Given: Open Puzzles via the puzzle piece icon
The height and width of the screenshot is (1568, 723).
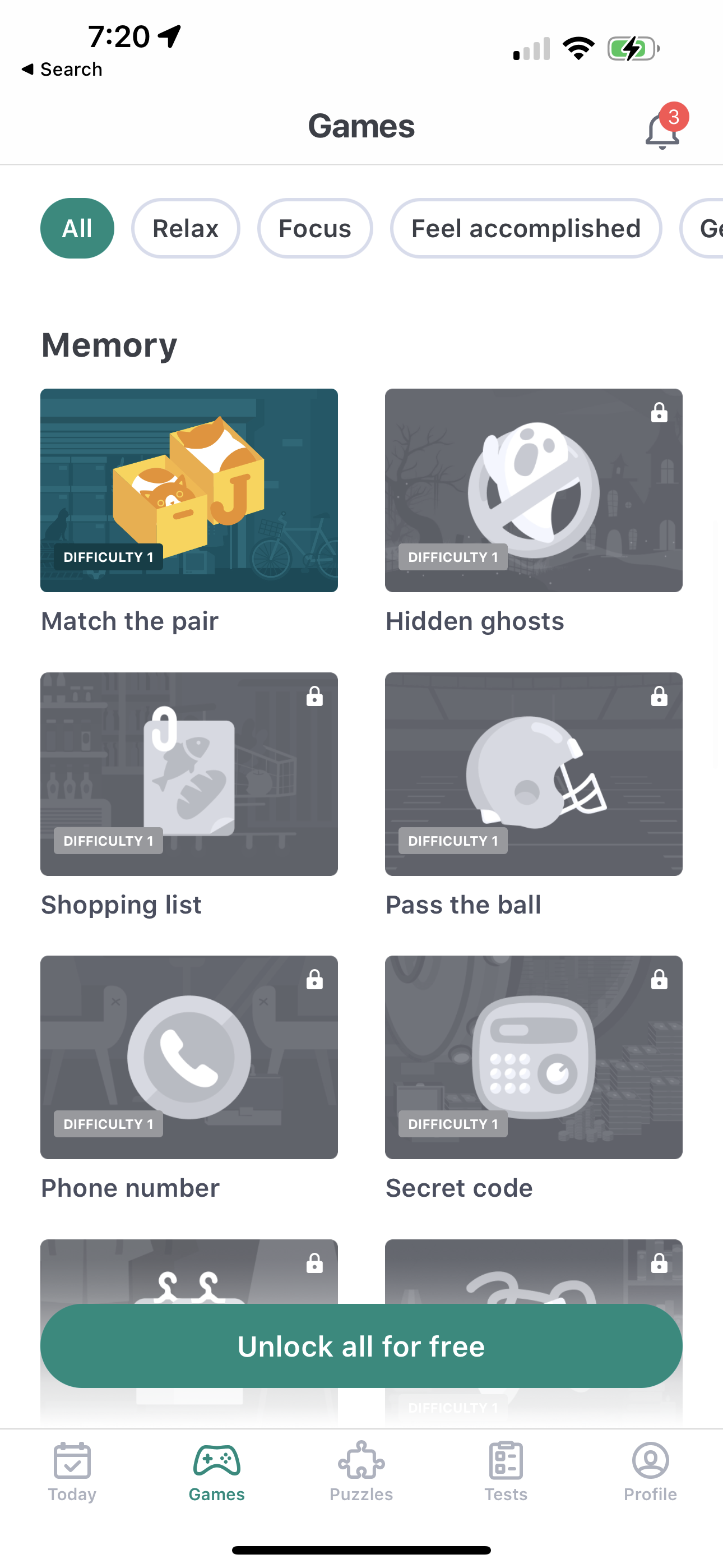Looking at the screenshot, I should 361,1461.
